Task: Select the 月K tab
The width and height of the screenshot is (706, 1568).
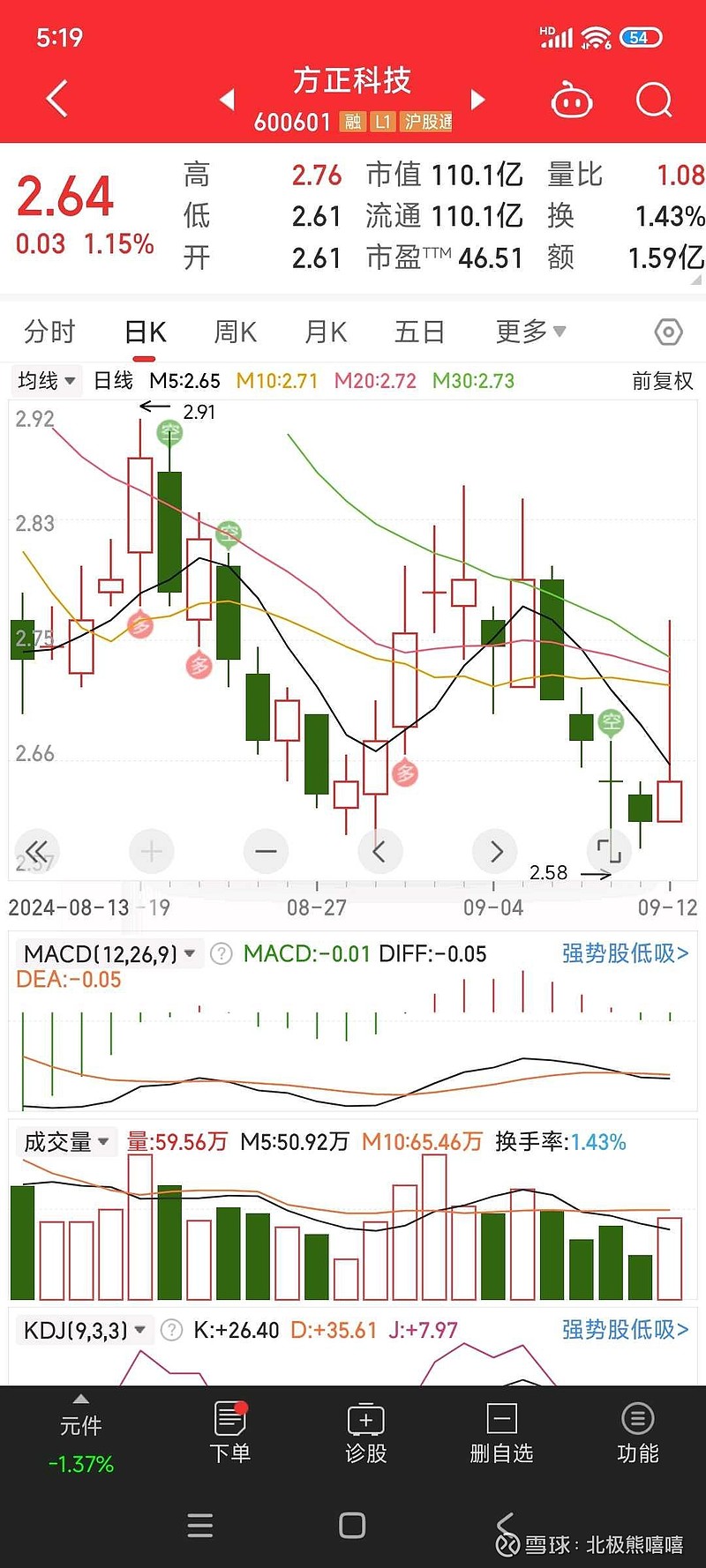Action: tap(326, 332)
